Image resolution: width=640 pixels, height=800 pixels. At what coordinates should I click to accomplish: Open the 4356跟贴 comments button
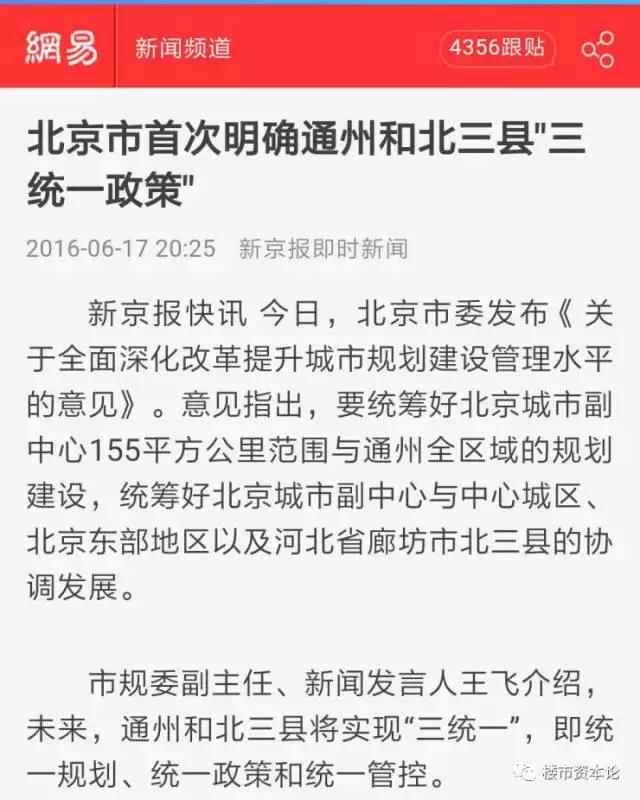[498, 49]
